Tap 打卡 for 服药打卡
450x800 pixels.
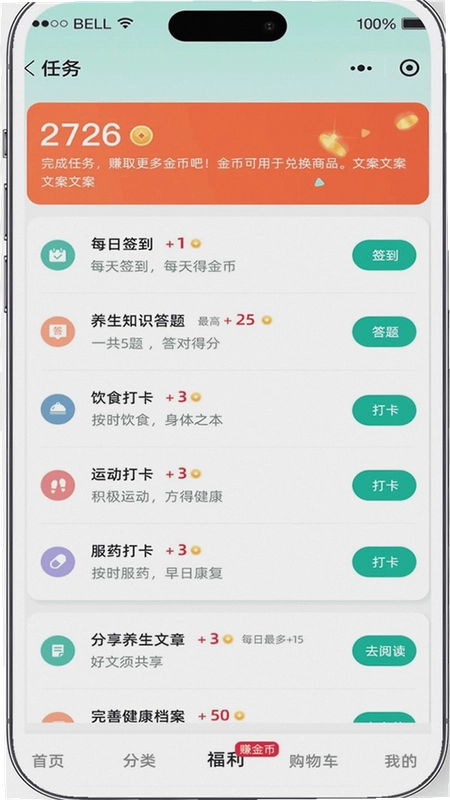tap(384, 562)
